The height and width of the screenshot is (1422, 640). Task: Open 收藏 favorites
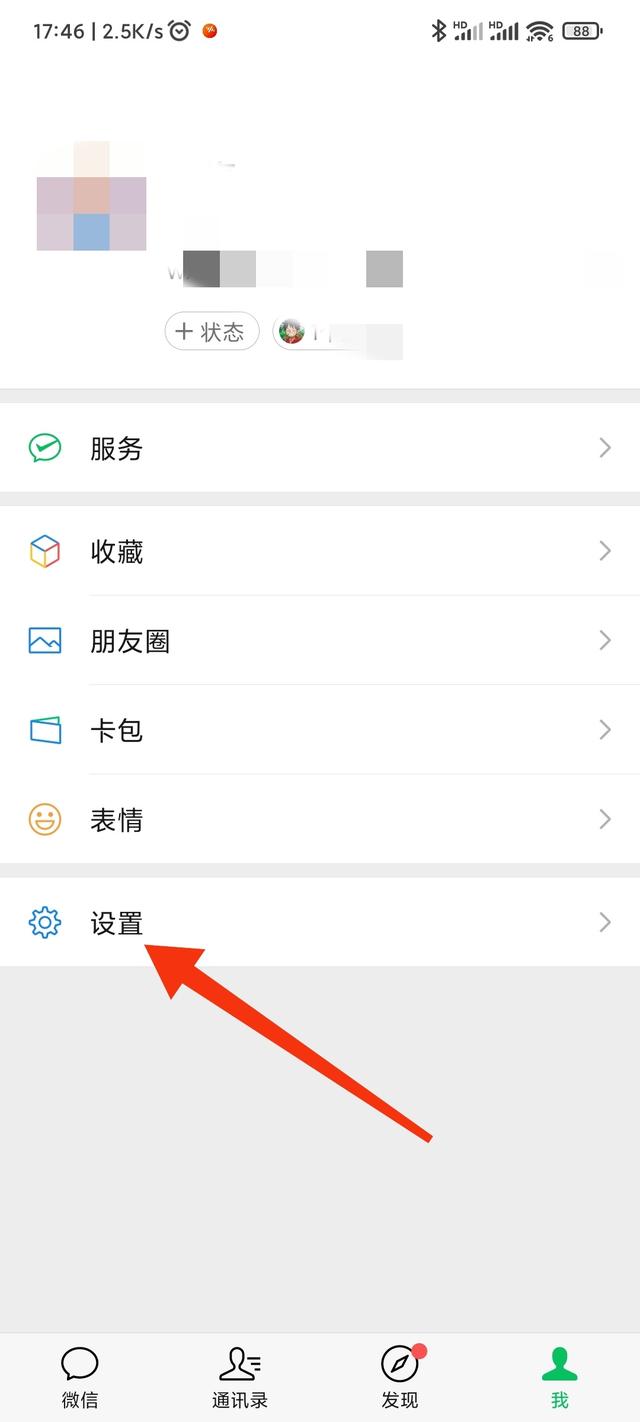(x=320, y=551)
